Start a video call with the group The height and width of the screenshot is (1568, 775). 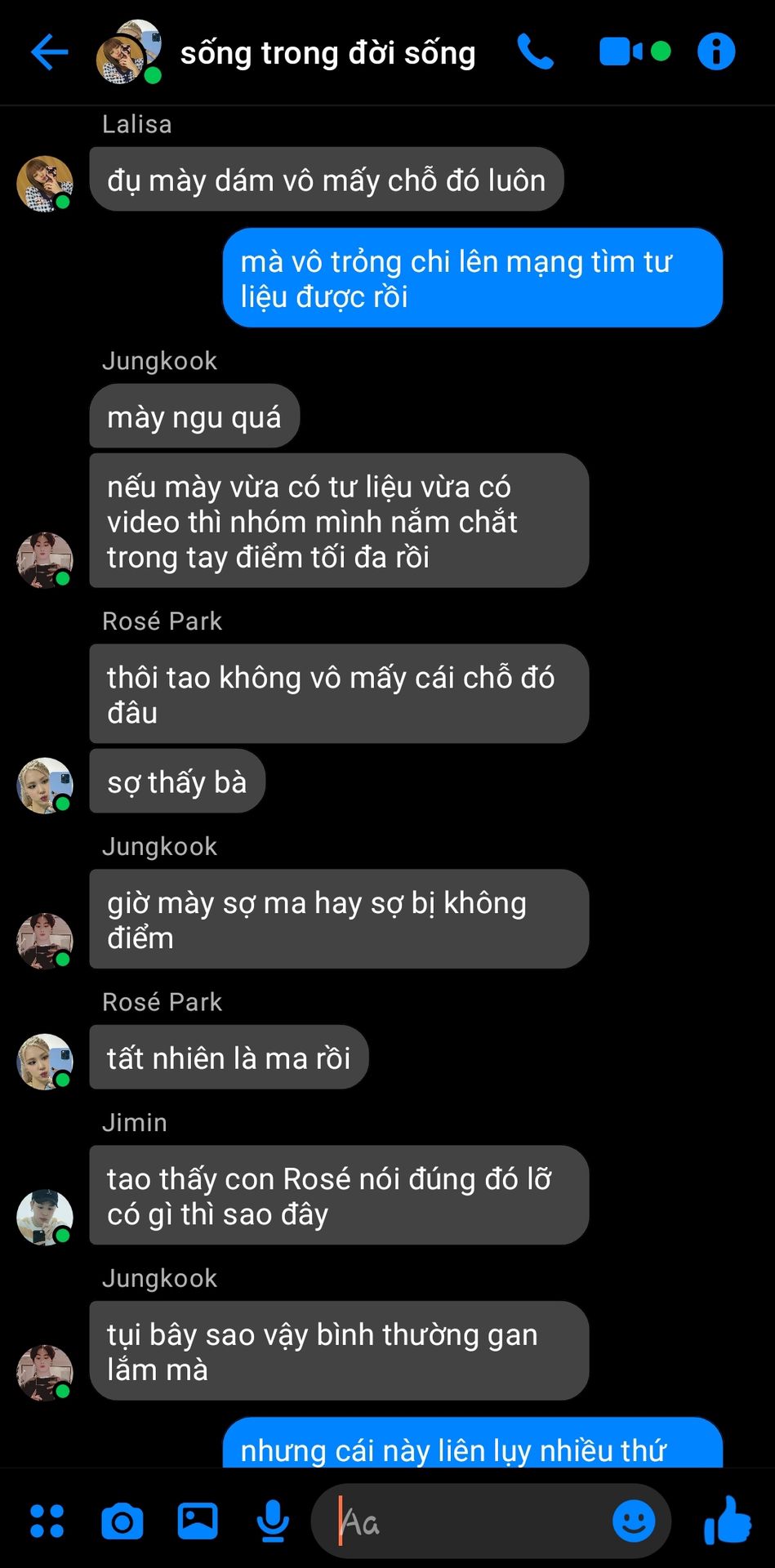[621, 52]
